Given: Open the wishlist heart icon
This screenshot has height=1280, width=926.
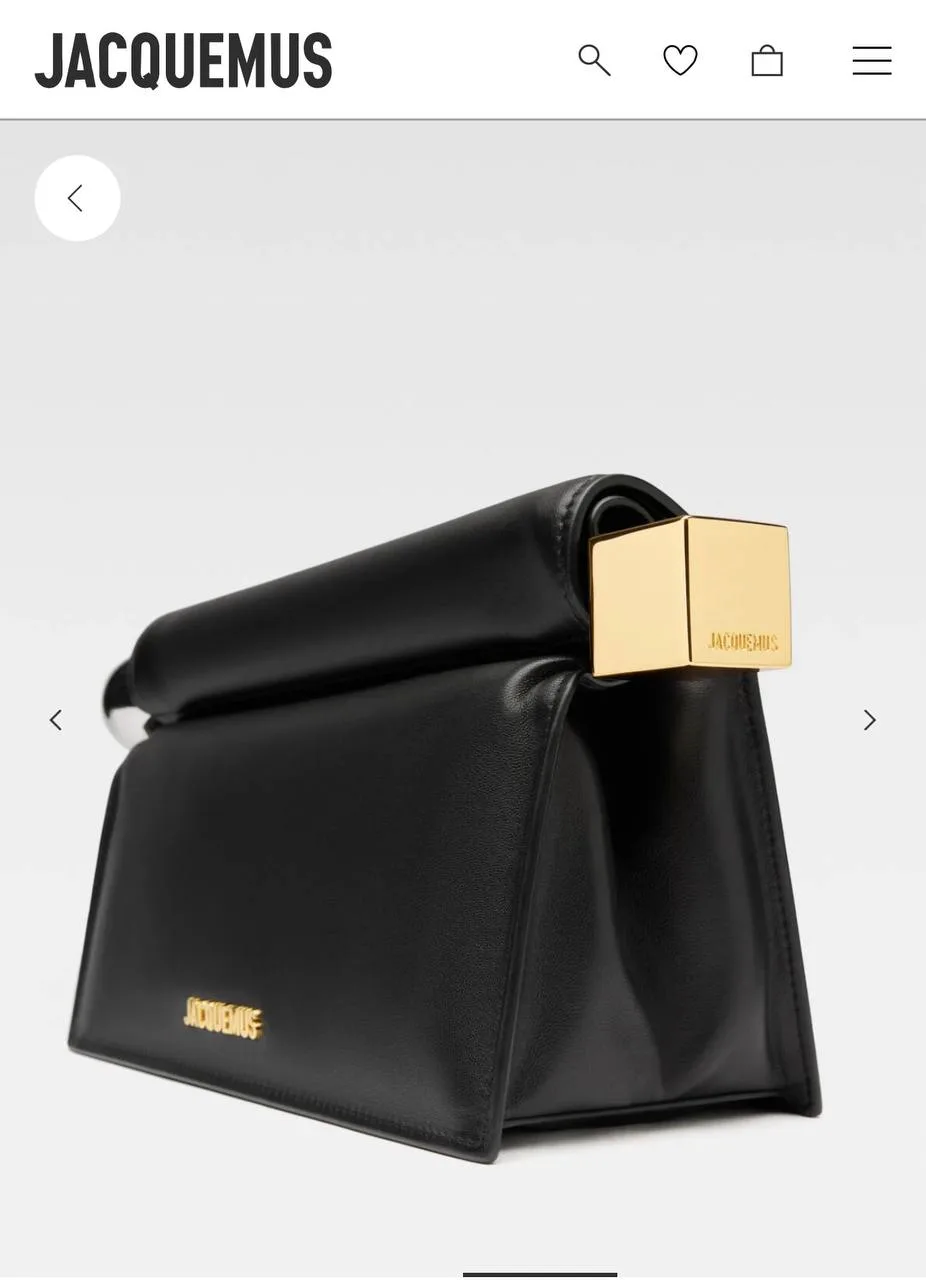Looking at the screenshot, I should point(680,61).
